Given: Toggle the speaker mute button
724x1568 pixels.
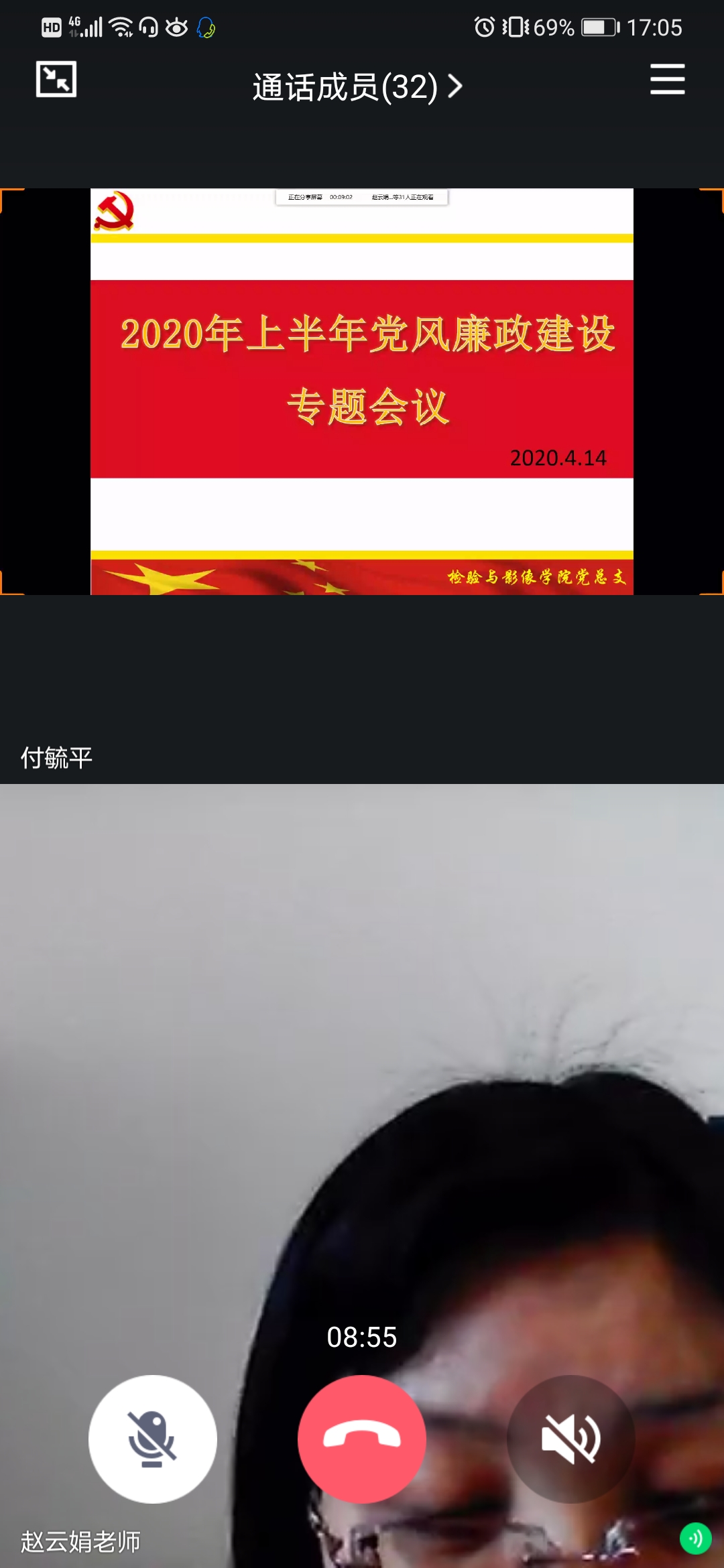Looking at the screenshot, I should tap(570, 1439).
